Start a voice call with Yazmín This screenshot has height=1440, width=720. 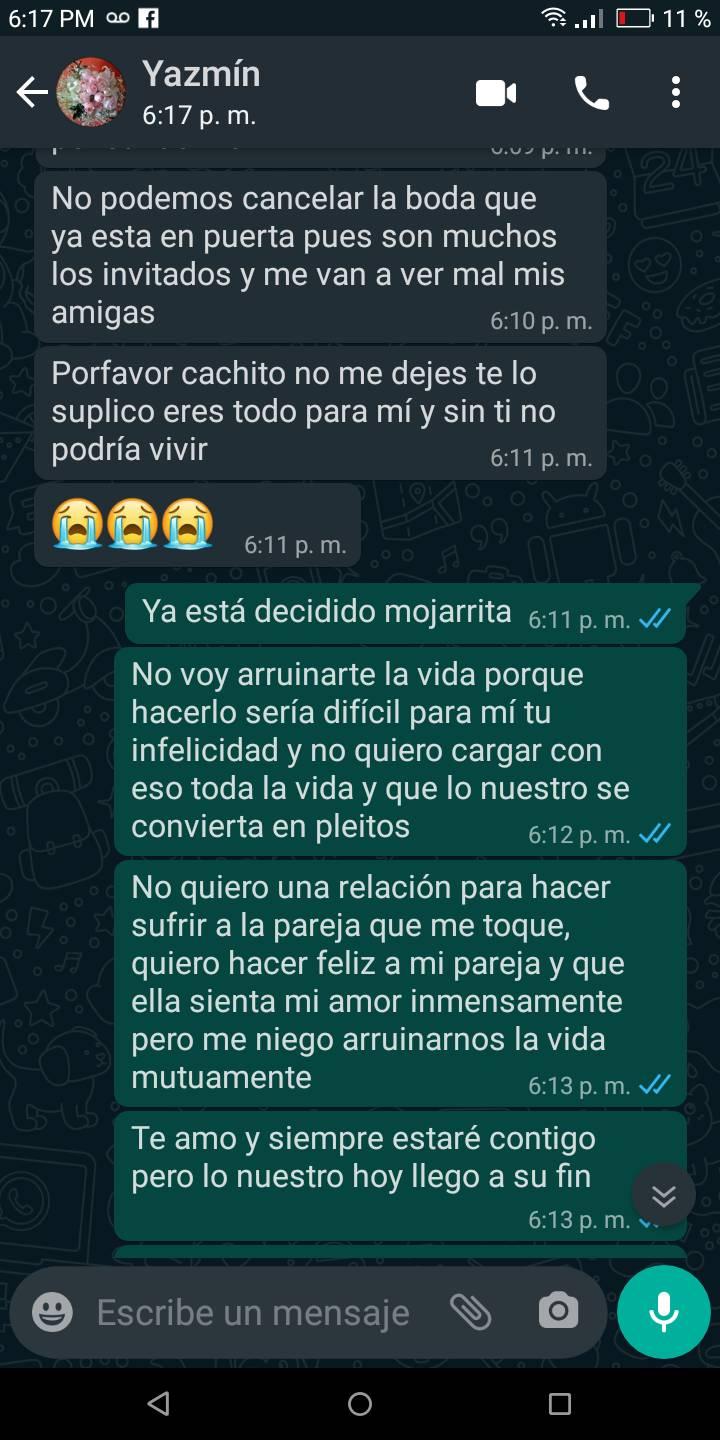click(x=591, y=93)
